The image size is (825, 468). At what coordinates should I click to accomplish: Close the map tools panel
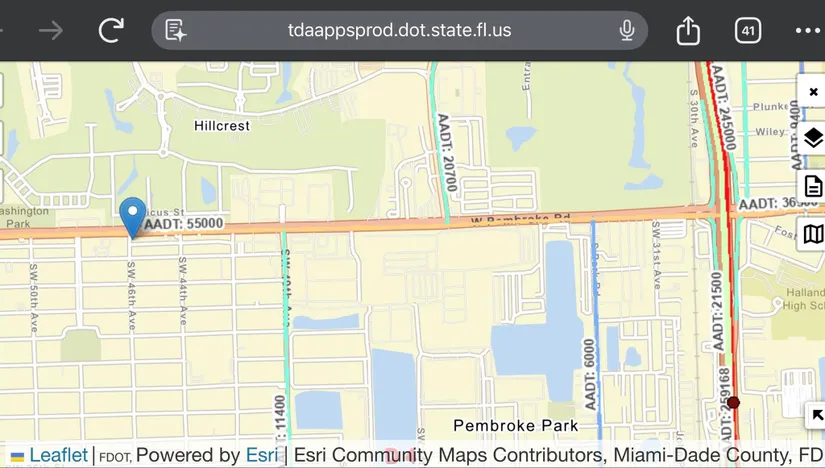(813, 92)
